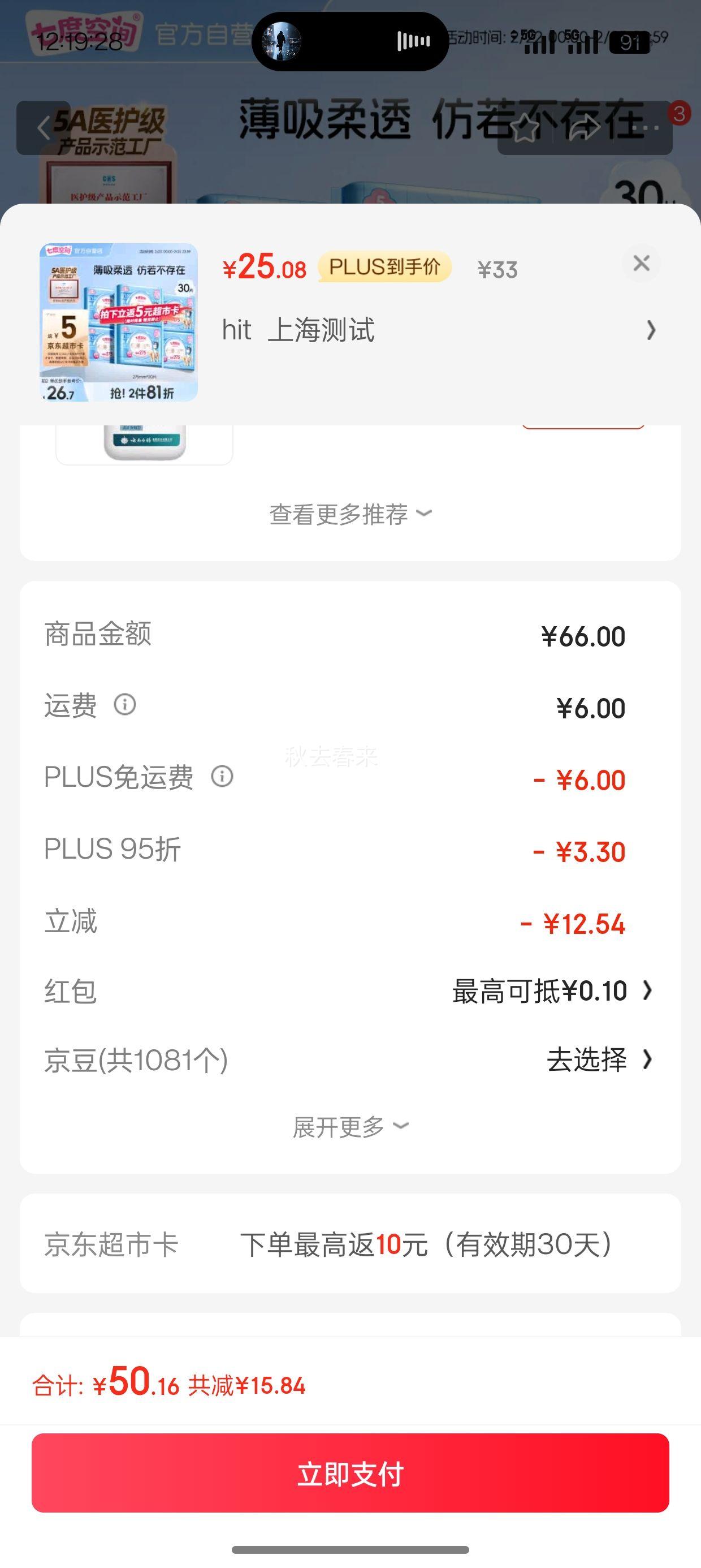The height and width of the screenshot is (1568, 701).
Task: Tap the PLUS到手价 yellow badge
Action: click(x=386, y=266)
